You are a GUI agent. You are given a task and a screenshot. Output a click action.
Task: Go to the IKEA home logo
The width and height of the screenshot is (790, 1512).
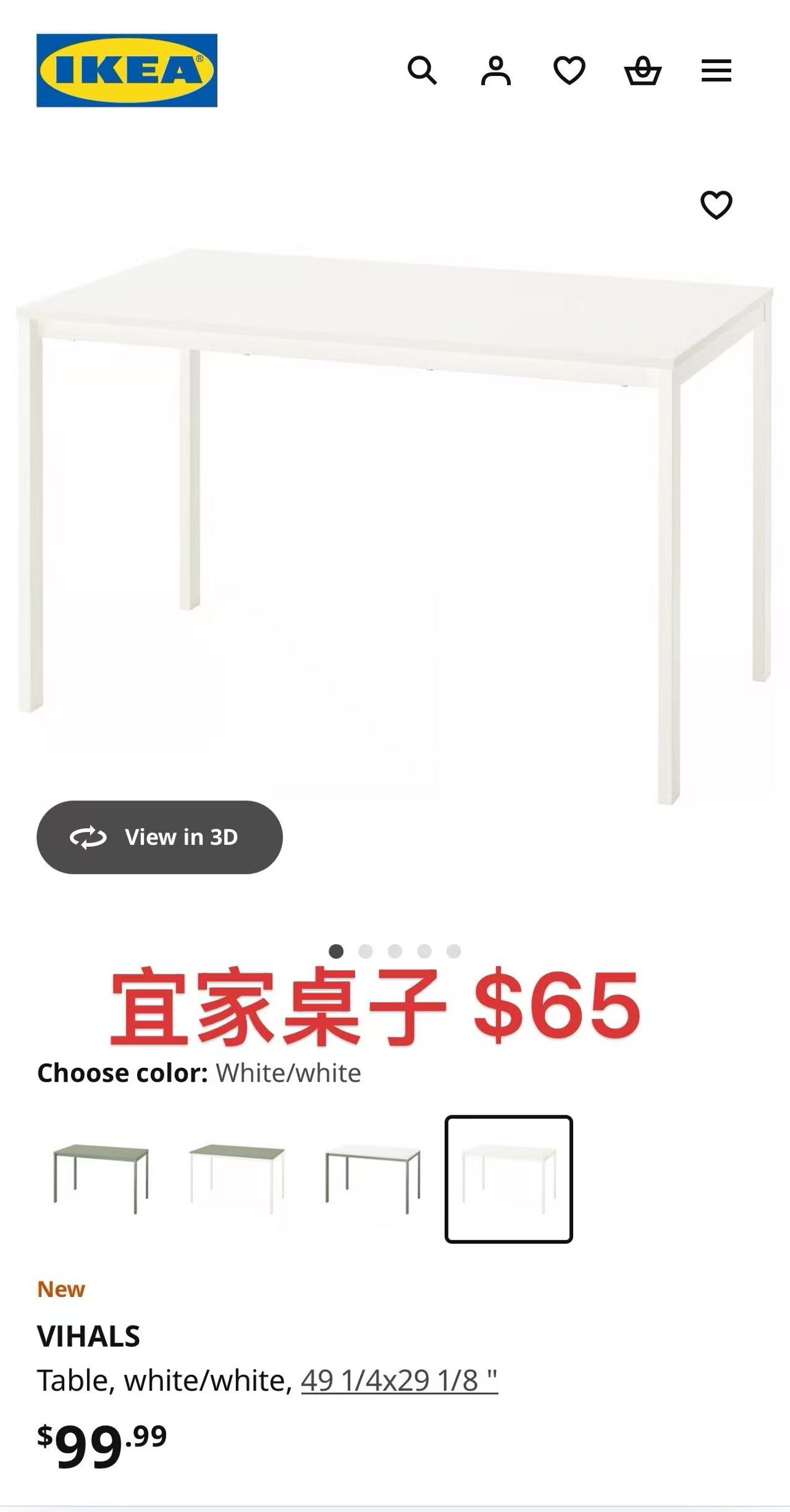(127, 70)
